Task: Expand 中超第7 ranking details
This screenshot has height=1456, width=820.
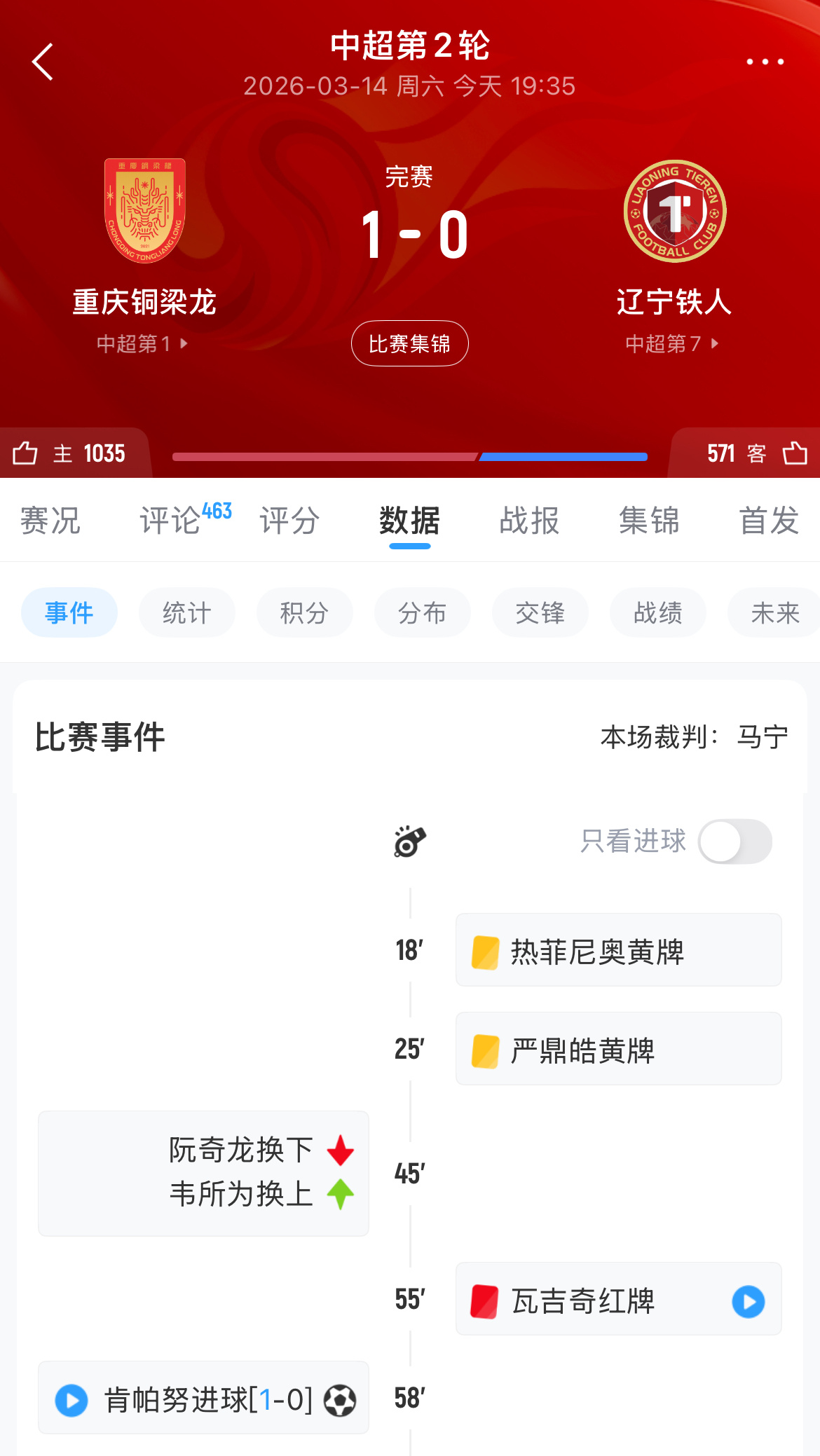Action: pos(669,343)
